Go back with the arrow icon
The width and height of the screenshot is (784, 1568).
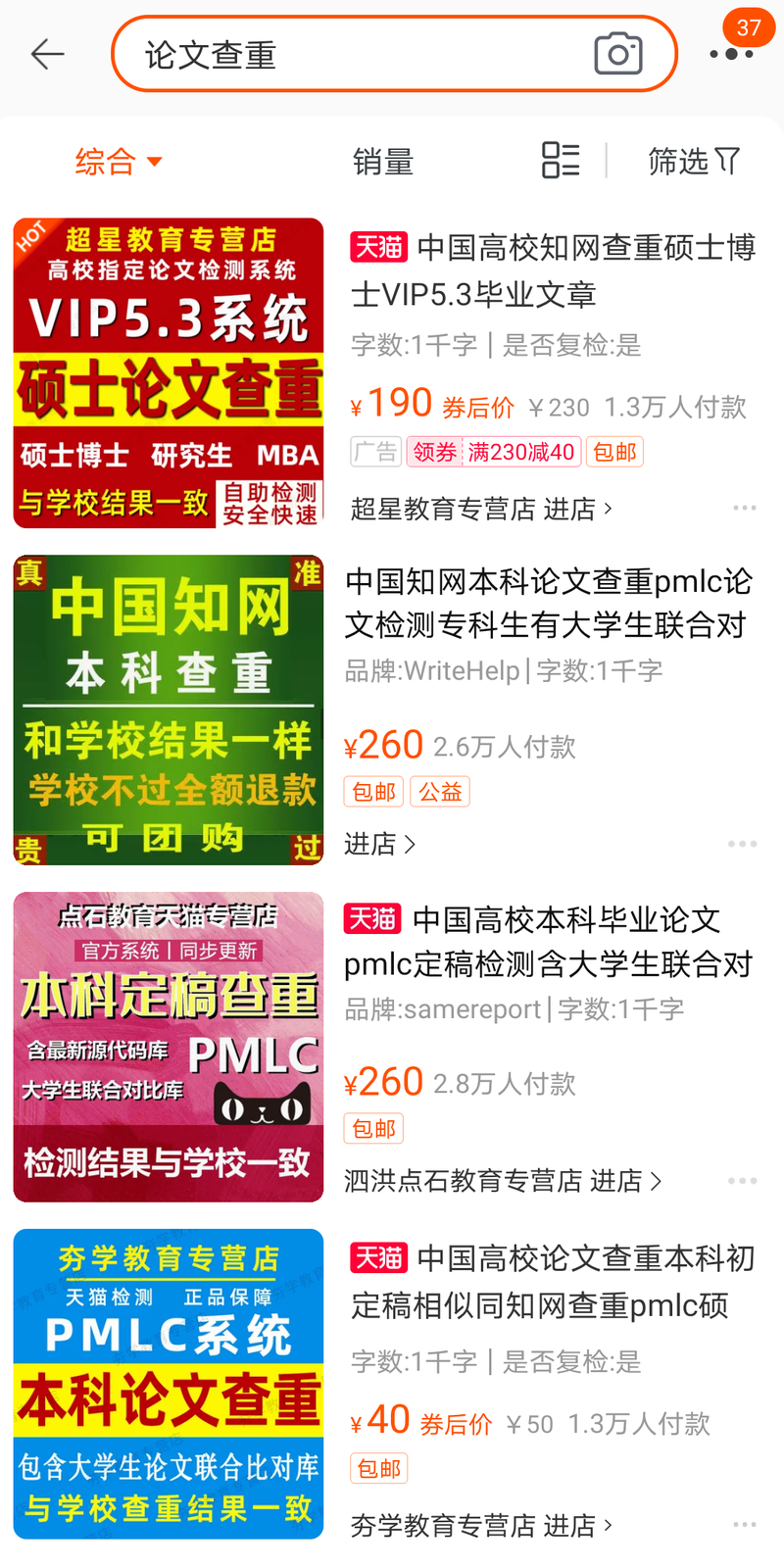(47, 55)
